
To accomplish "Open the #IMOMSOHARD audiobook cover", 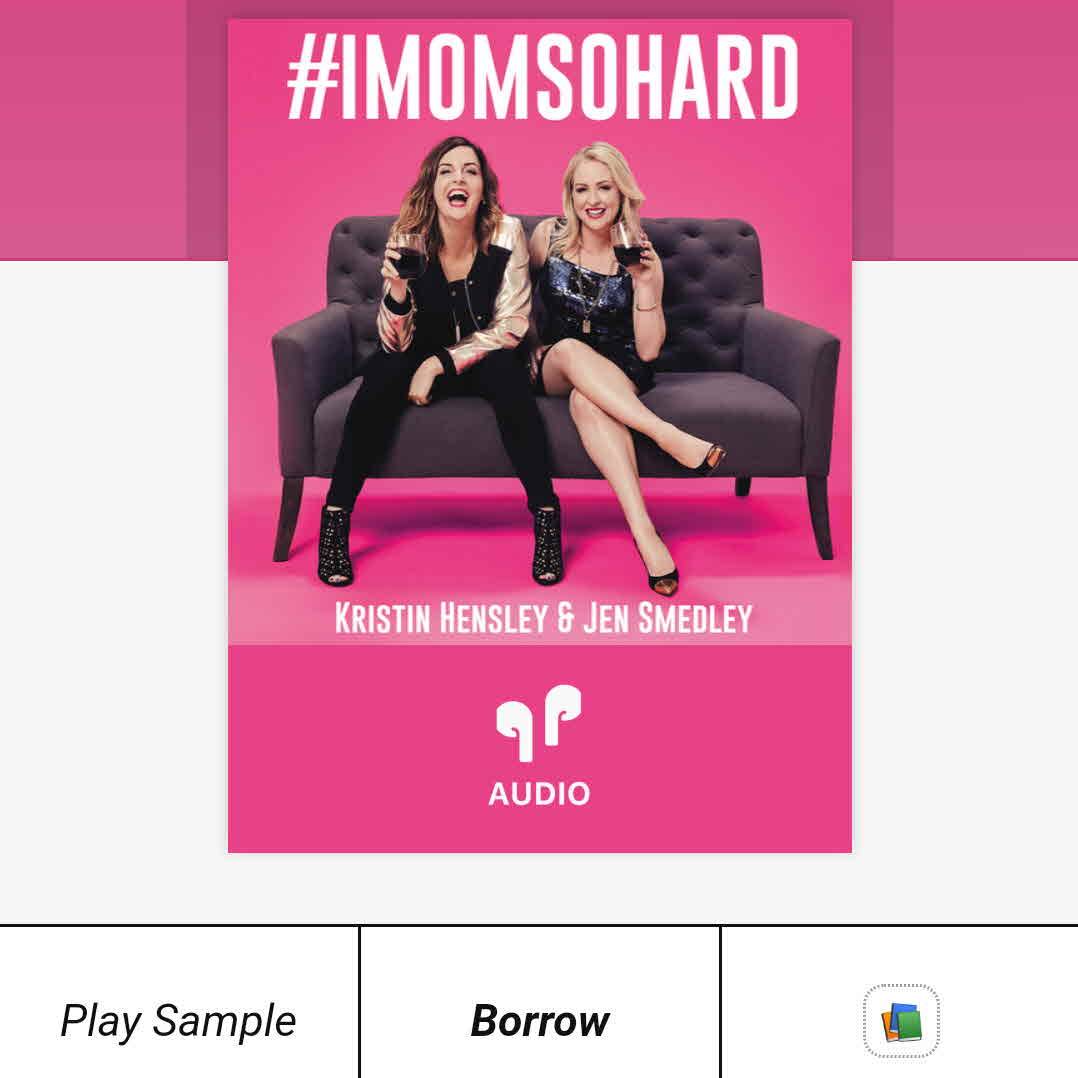I will 539,435.
